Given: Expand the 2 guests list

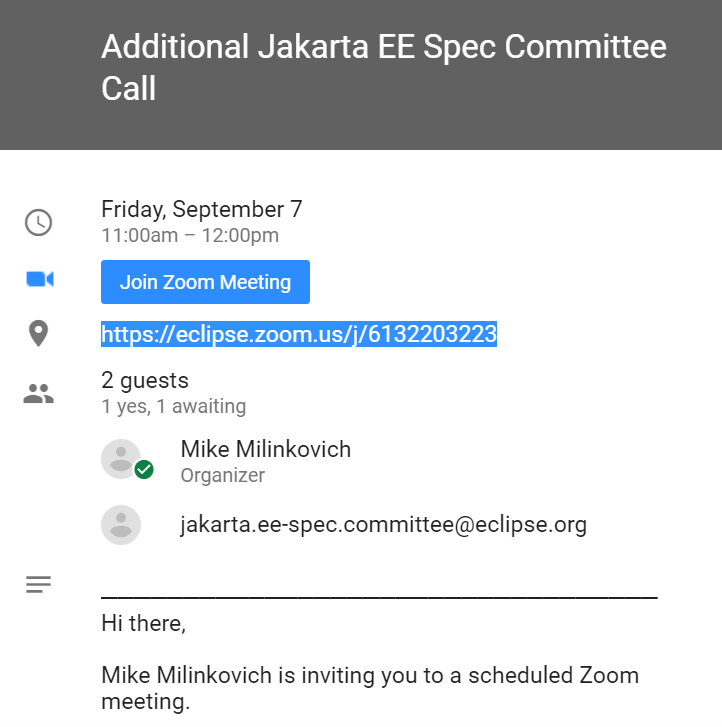Looking at the screenshot, I should 145,381.
